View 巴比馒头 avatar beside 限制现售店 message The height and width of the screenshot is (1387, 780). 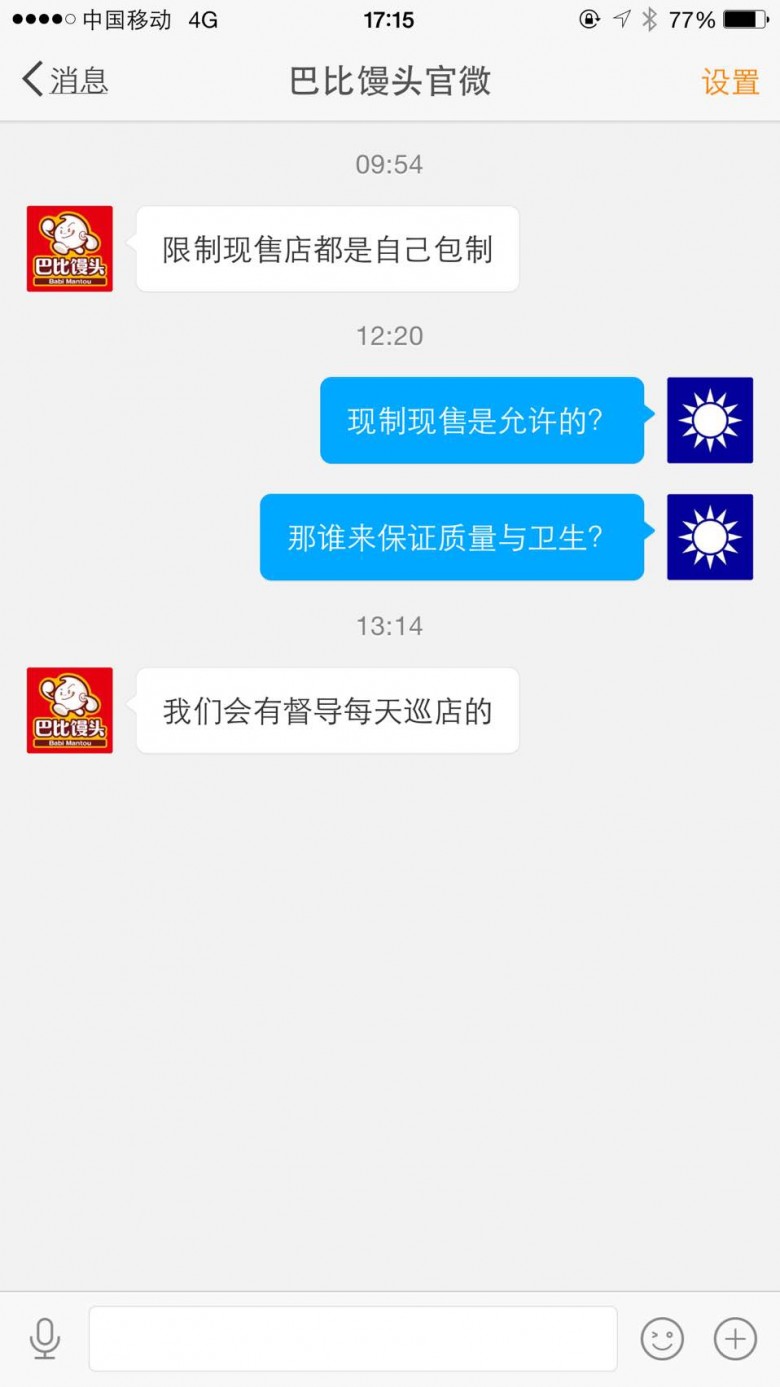(x=70, y=249)
